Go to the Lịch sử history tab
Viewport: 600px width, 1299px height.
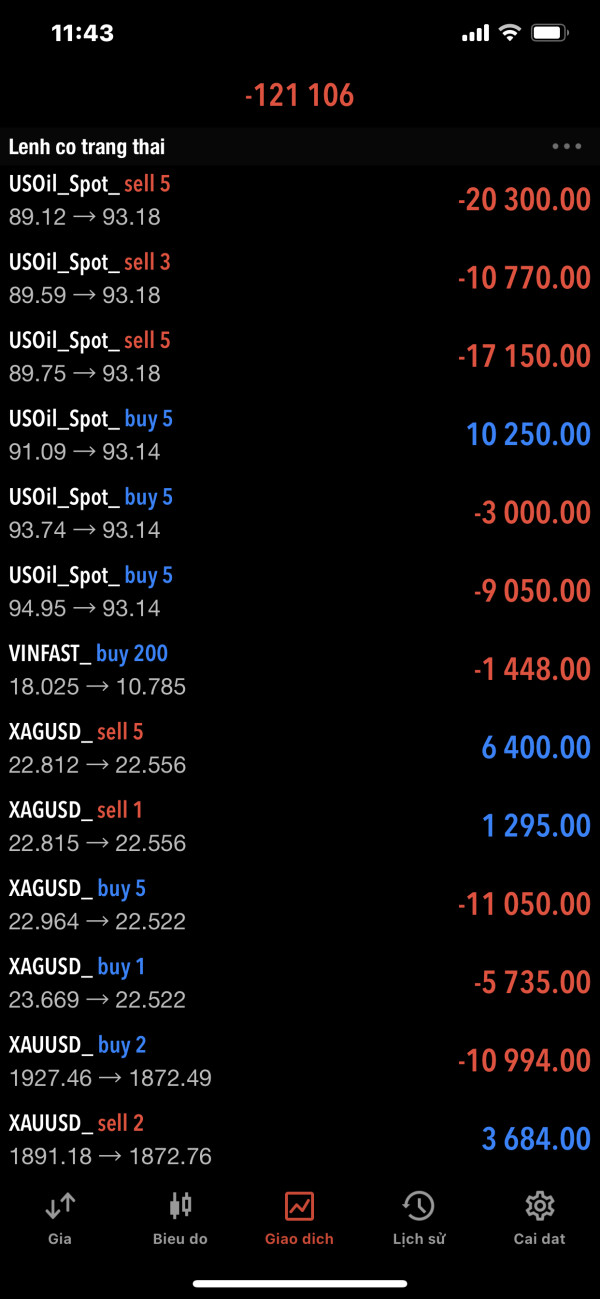click(x=418, y=1218)
